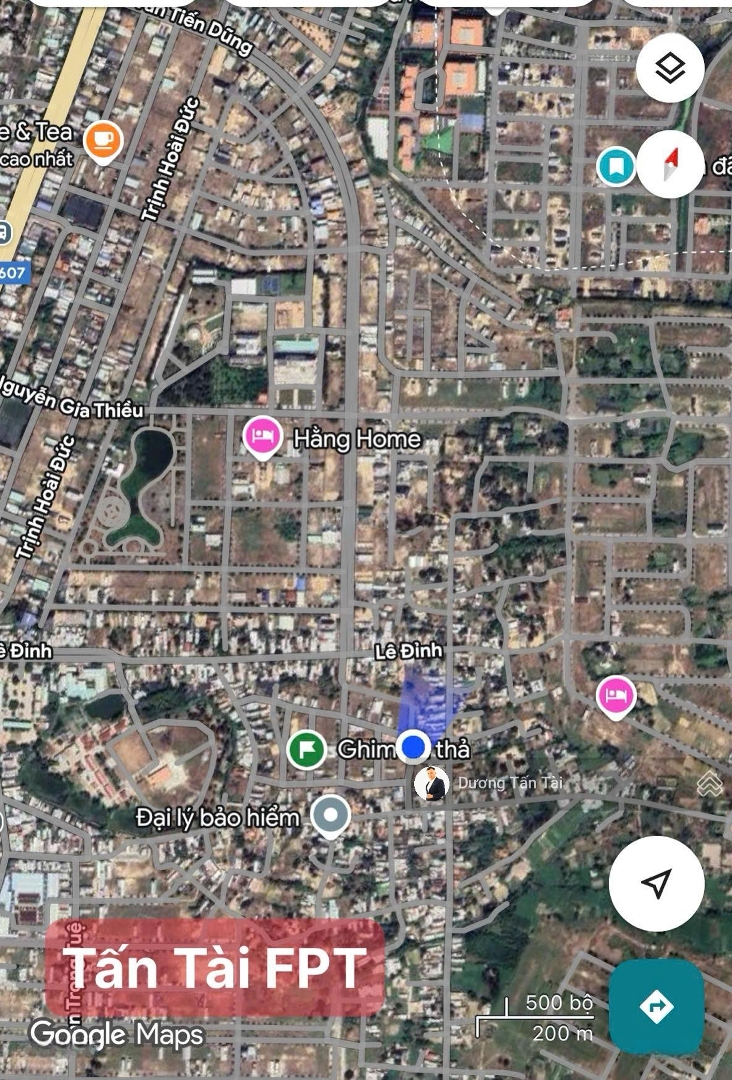The height and width of the screenshot is (1080, 732).
Task: Start directions with the teal arrow button
Action: pyautogui.click(x=656, y=1006)
